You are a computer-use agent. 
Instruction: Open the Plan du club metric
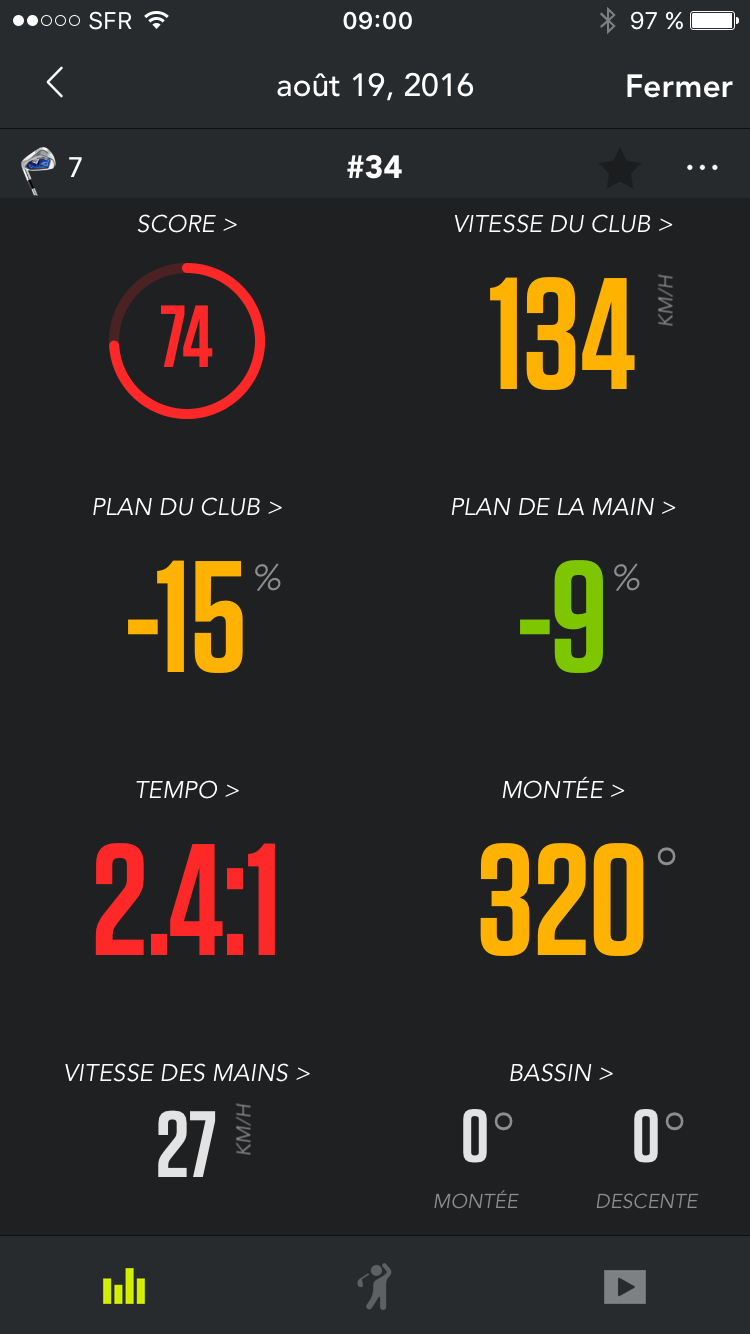187,507
